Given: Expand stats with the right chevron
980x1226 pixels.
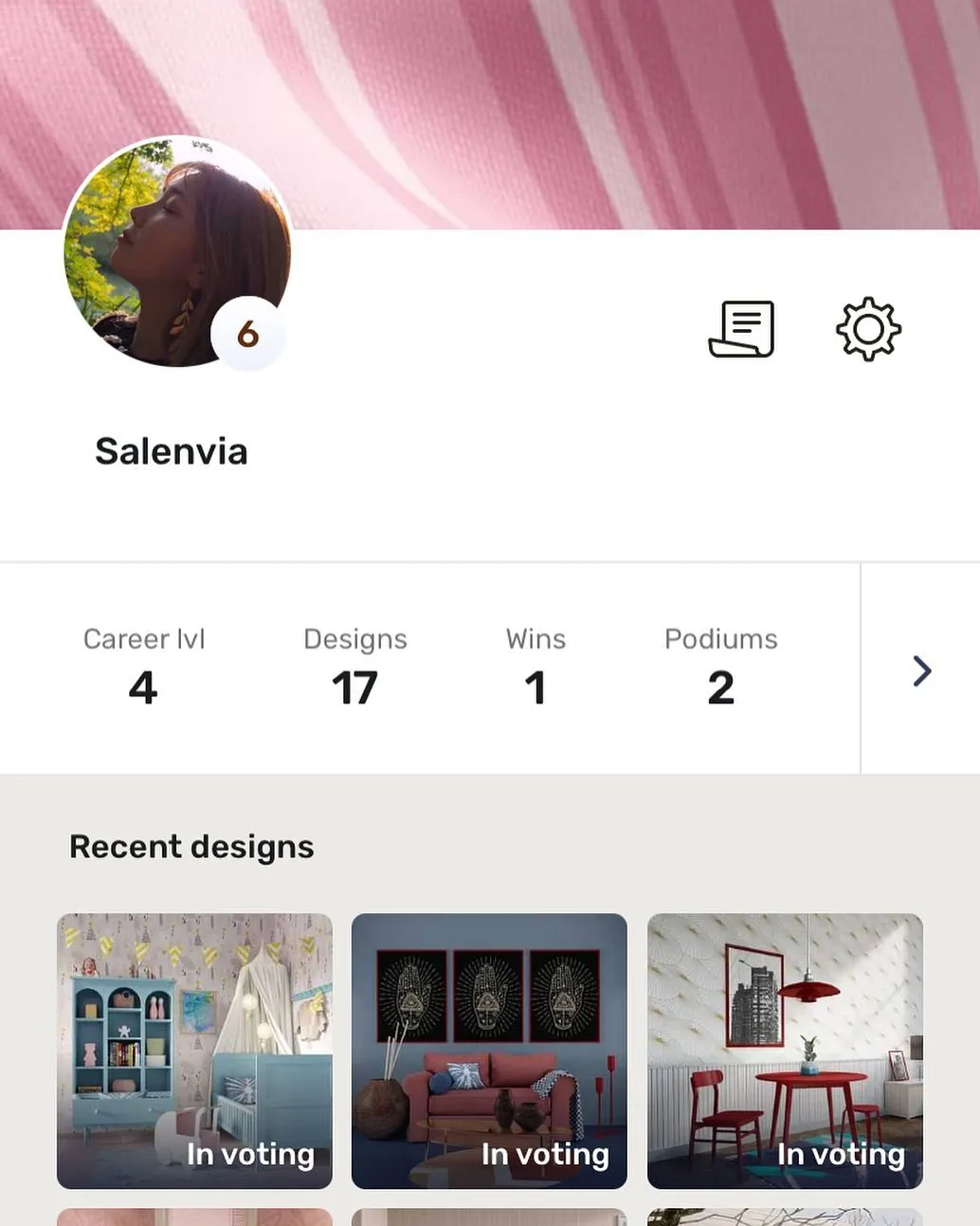Looking at the screenshot, I should tap(921, 670).
